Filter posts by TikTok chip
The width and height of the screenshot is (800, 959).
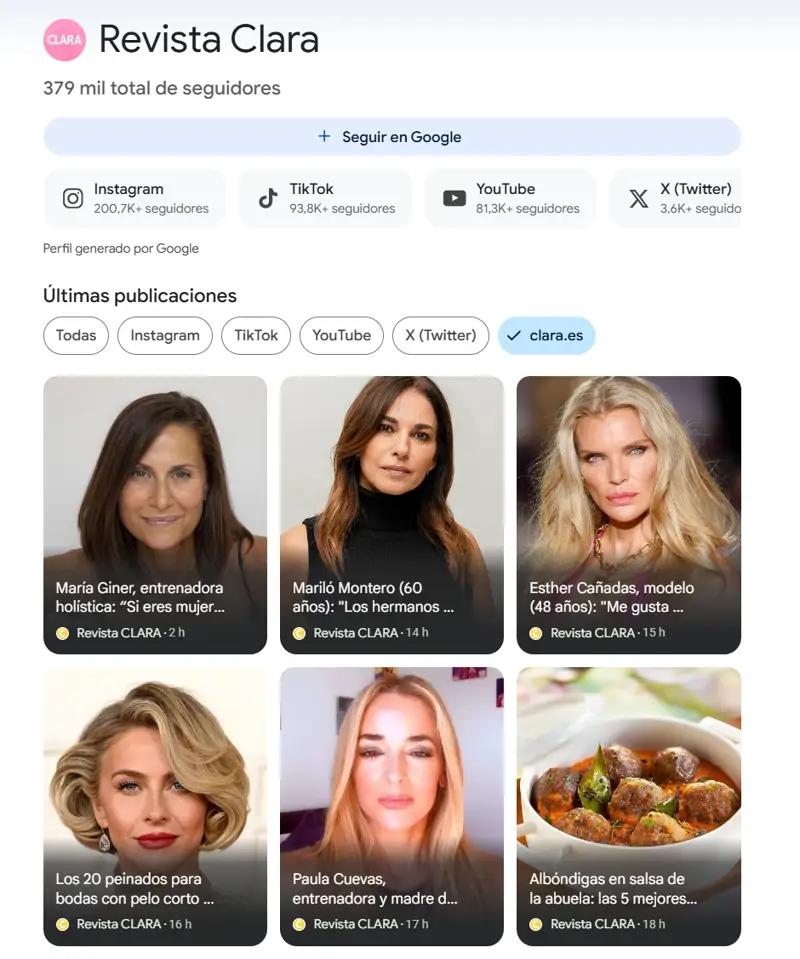(x=256, y=335)
